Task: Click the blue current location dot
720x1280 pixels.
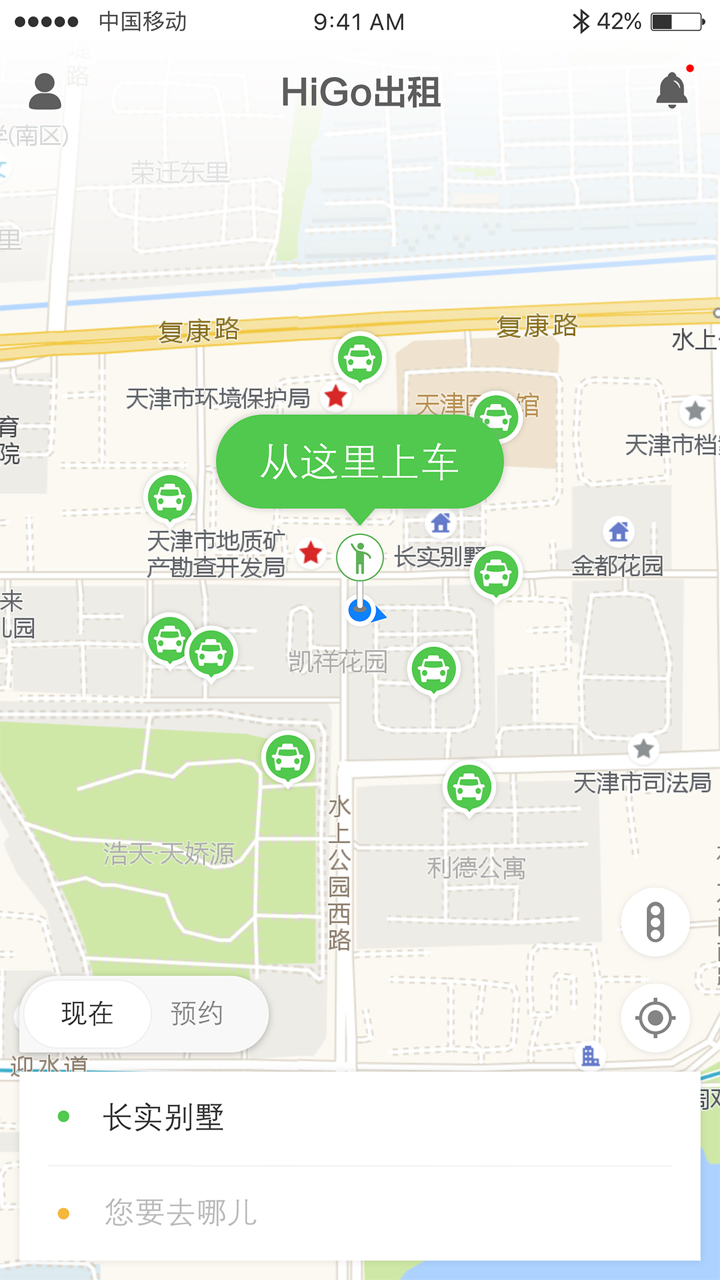Action: (360, 610)
